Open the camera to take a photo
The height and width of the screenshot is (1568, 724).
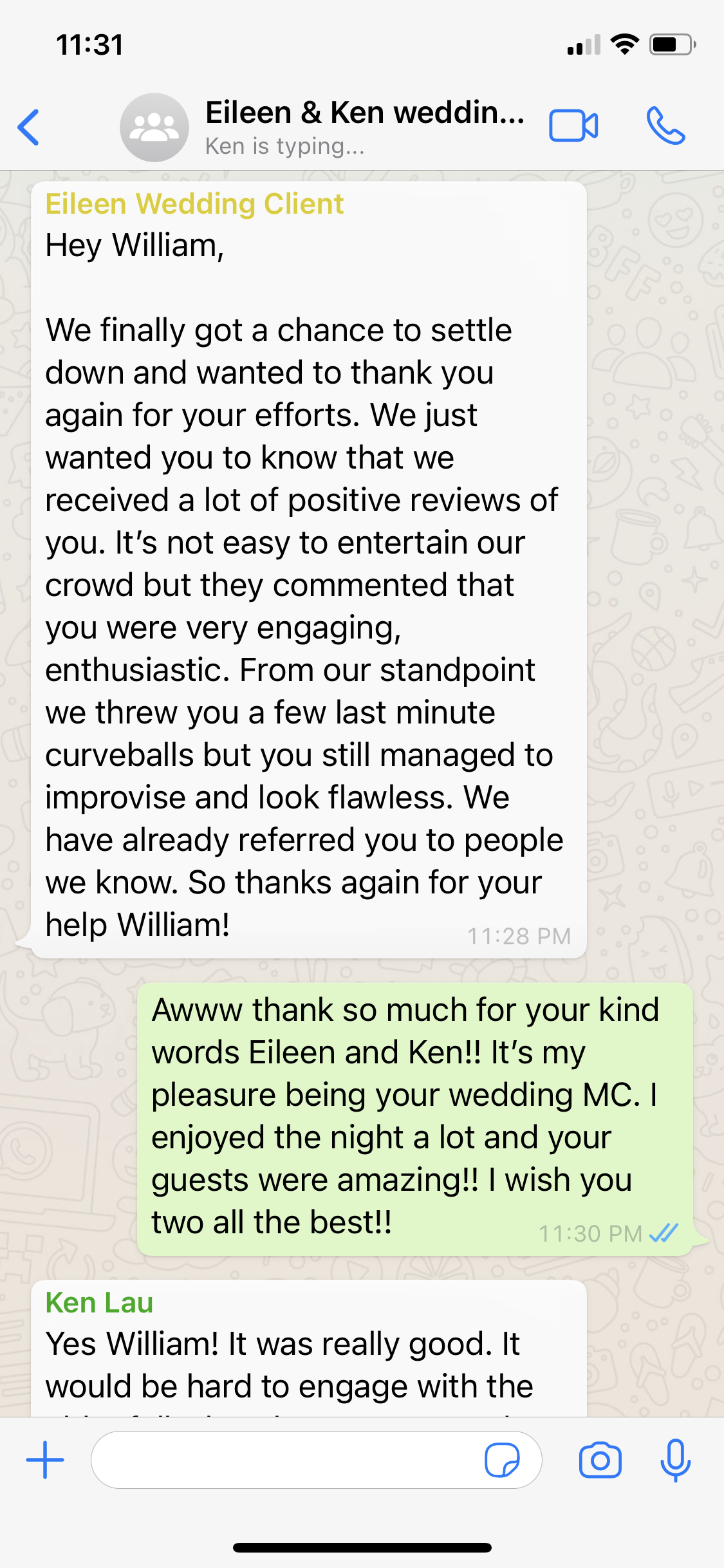click(600, 1460)
